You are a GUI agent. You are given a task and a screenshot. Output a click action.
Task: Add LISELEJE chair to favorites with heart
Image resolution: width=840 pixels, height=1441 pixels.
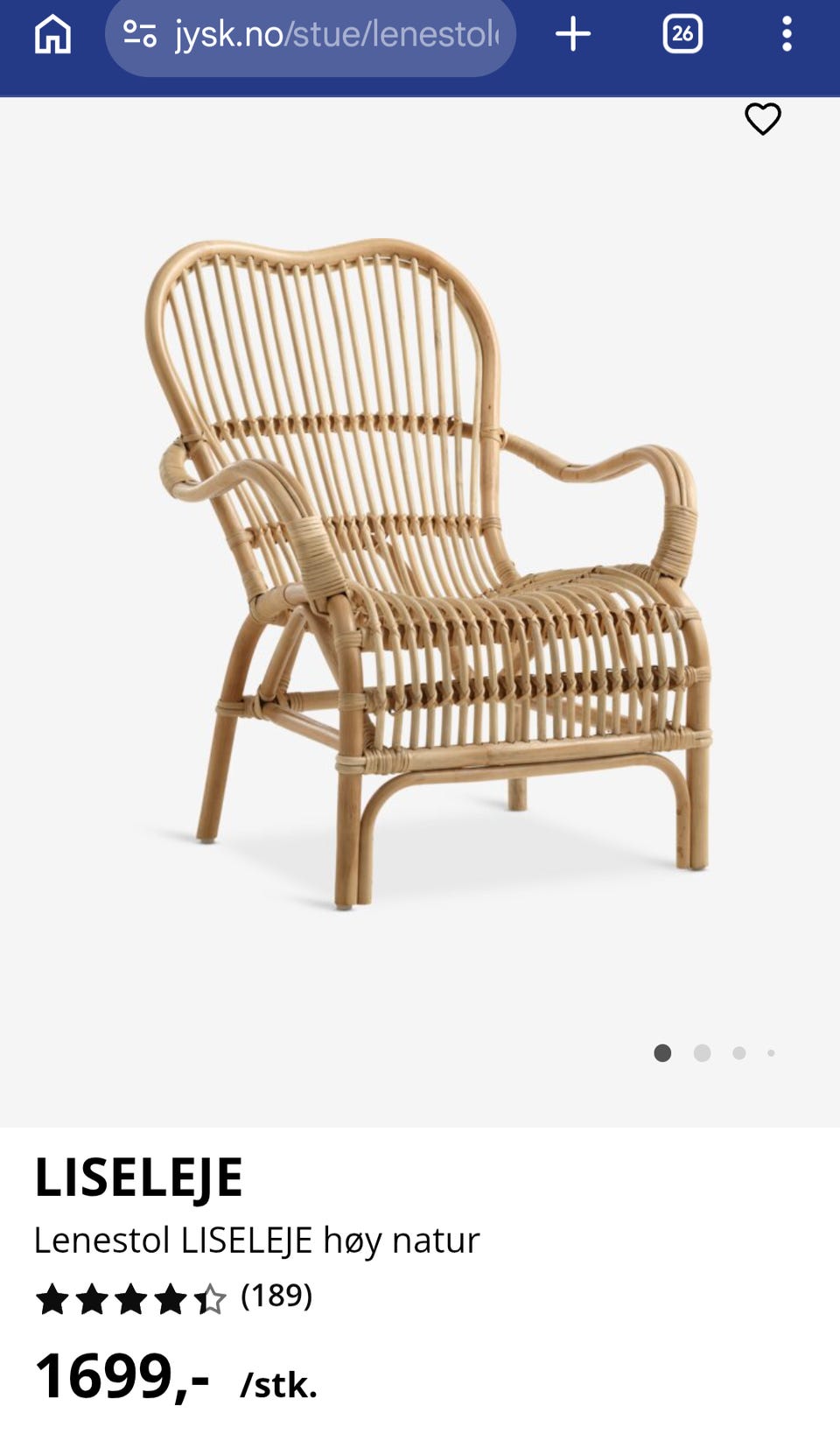click(763, 119)
